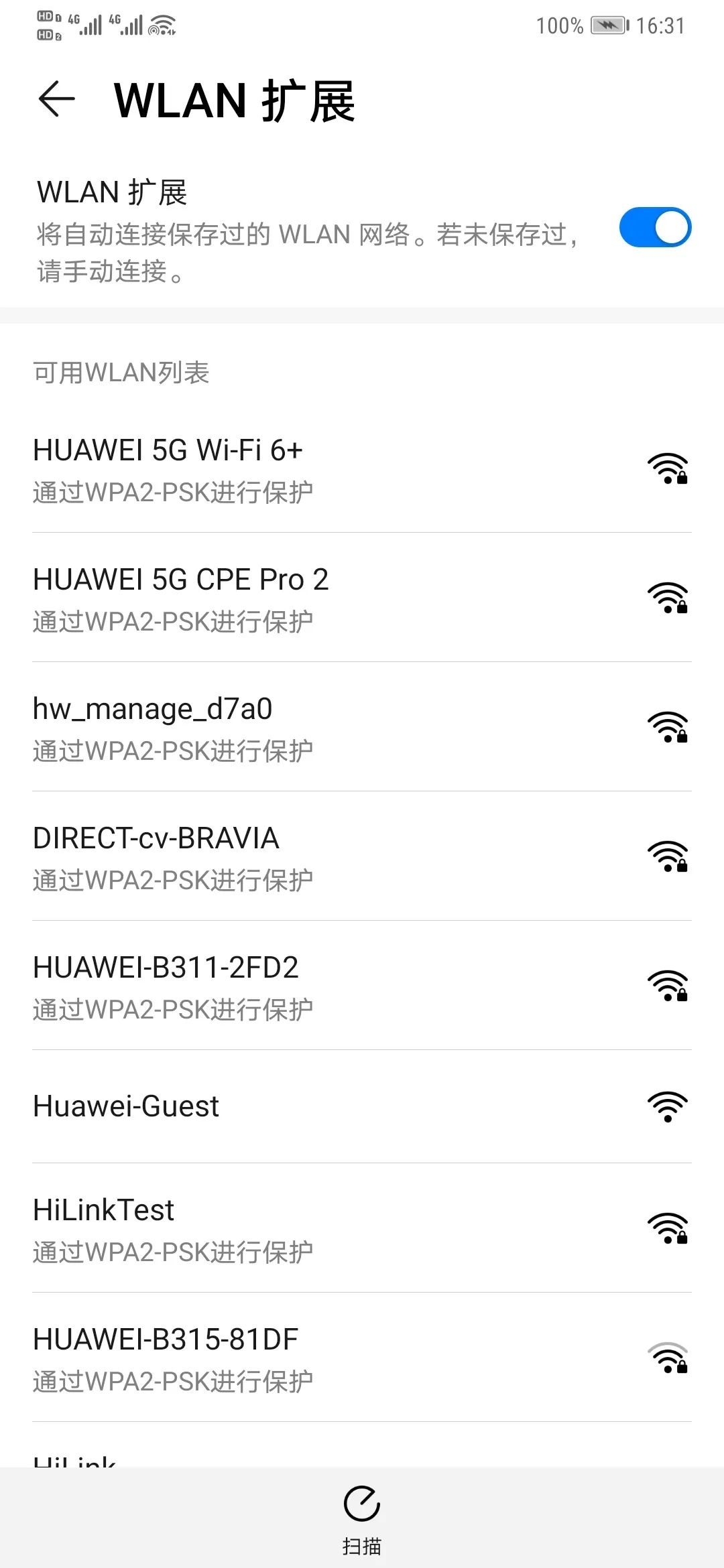Click the locked Wi-Fi icon beside HUAWEI 5G CPE Pro 2

pyautogui.click(x=669, y=596)
